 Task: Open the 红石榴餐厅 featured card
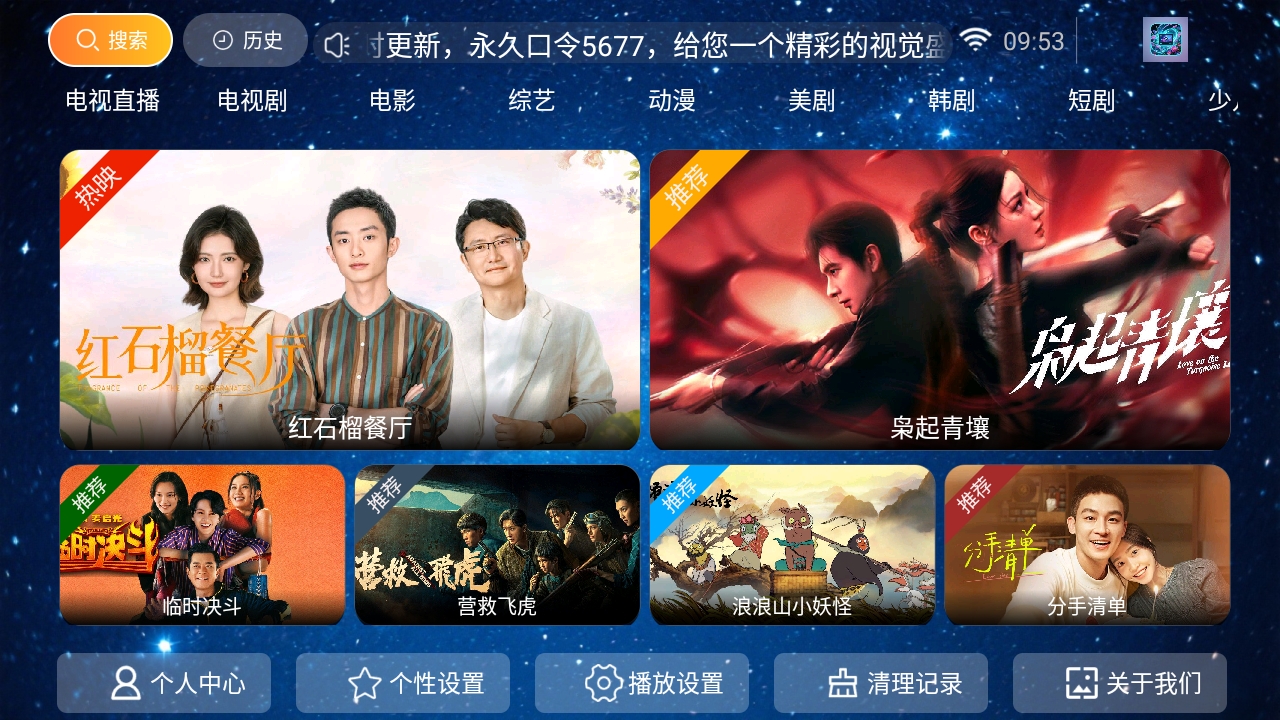pos(350,300)
